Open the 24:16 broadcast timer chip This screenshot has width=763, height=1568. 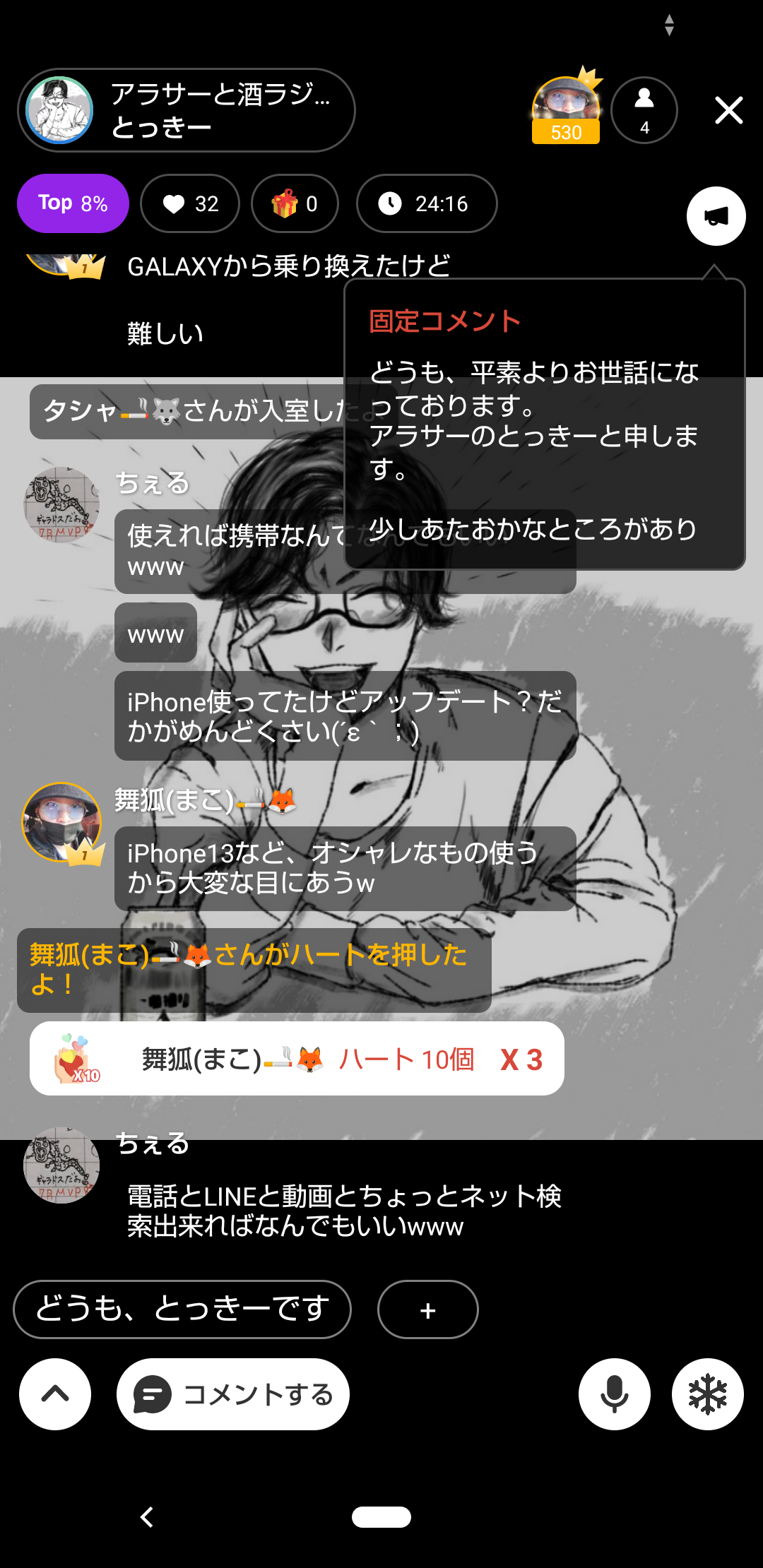(427, 203)
